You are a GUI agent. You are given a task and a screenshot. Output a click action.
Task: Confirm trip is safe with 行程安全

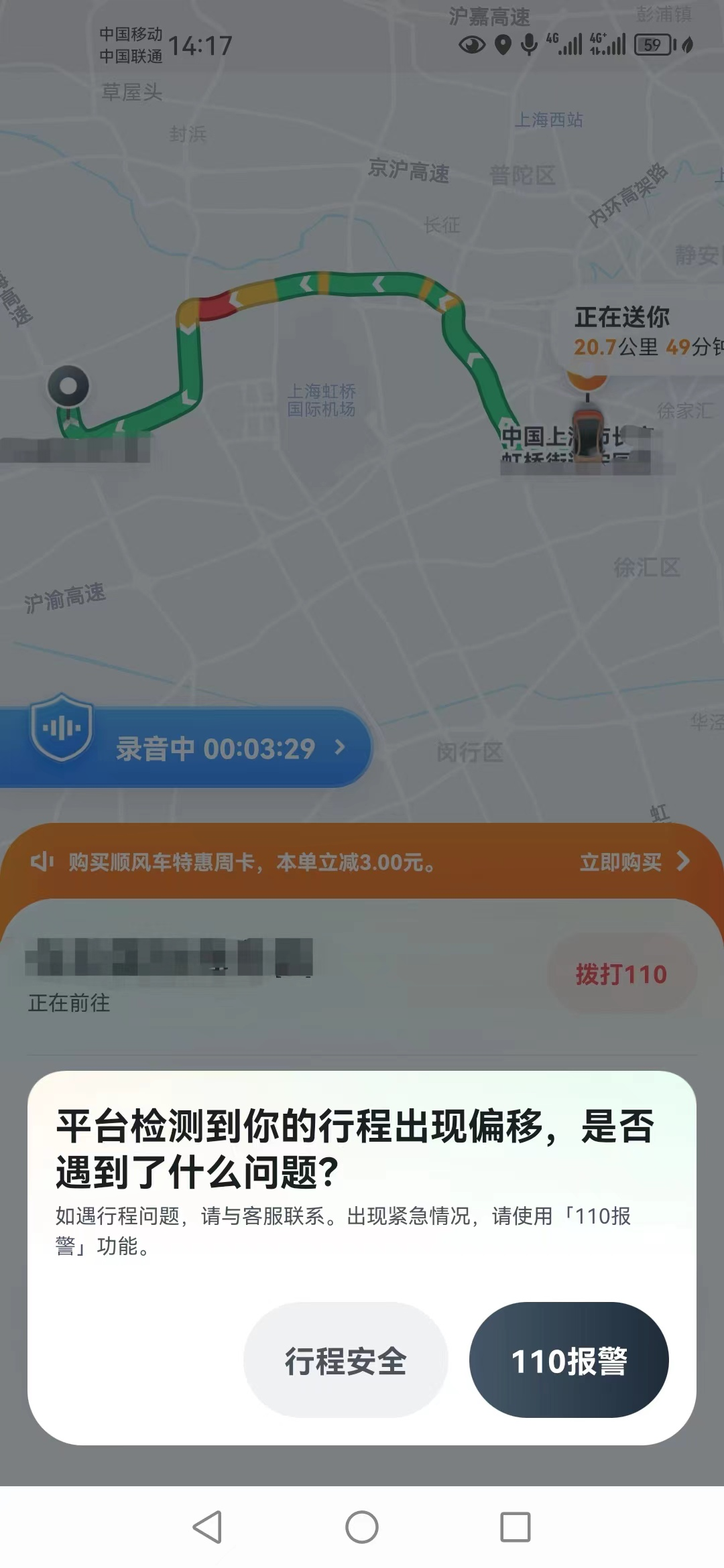(345, 1360)
